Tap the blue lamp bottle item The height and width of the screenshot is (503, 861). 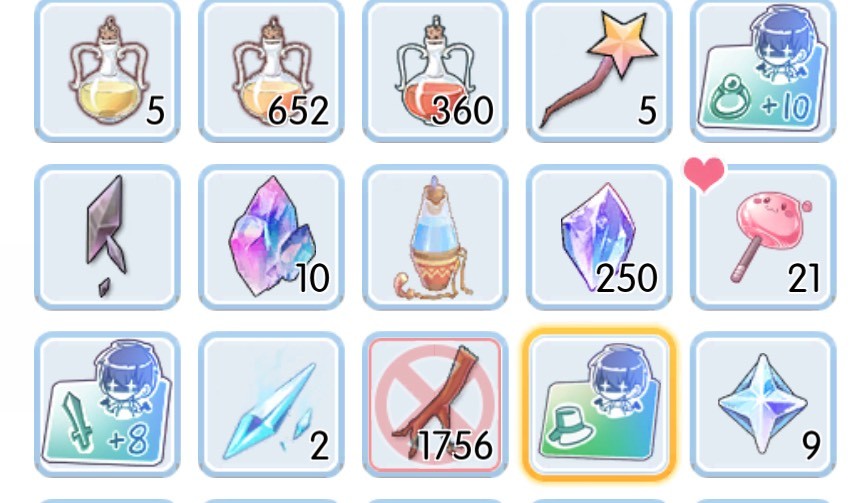(x=435, y=238)
